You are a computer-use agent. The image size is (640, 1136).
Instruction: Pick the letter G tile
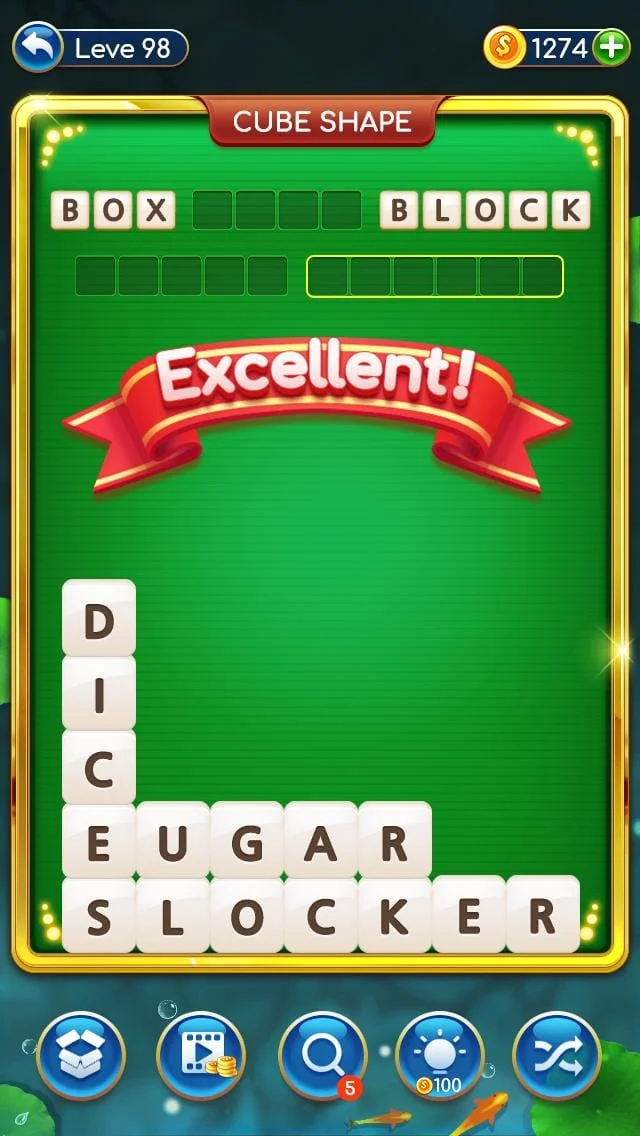[x=246, y=843]
